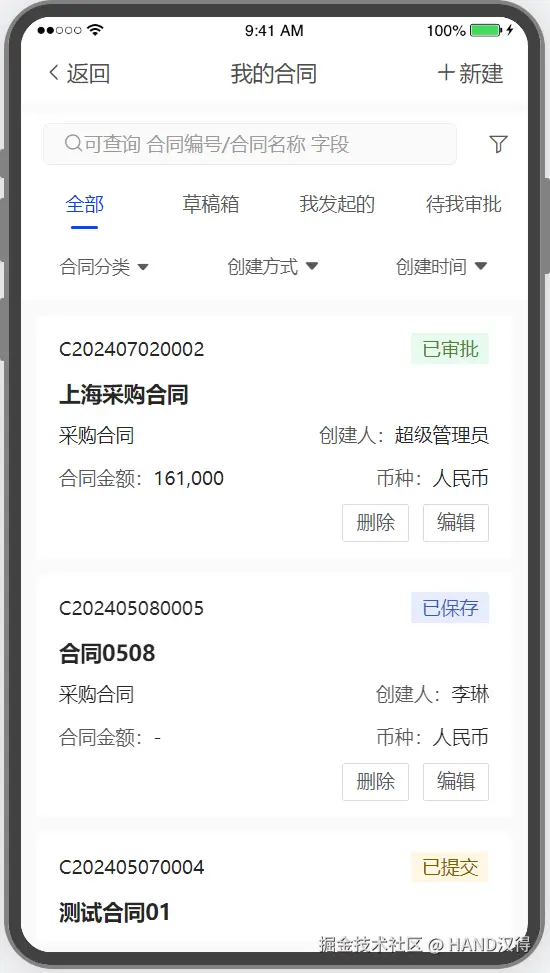This screenshot has height=973, width=550.
Task: Delete the 合同0508 contract
Action: coord(376,782)
